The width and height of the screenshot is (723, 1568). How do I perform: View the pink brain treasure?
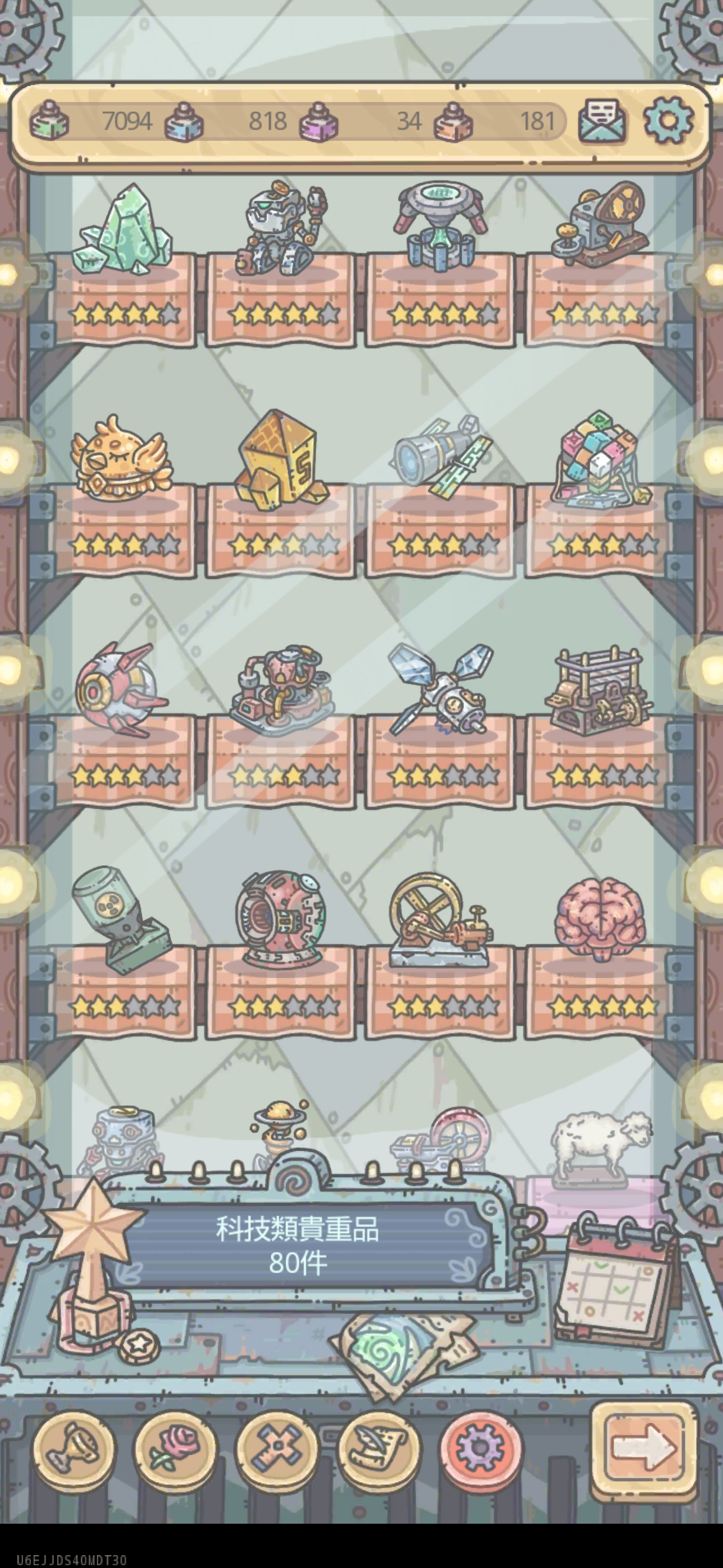point(600,919)
